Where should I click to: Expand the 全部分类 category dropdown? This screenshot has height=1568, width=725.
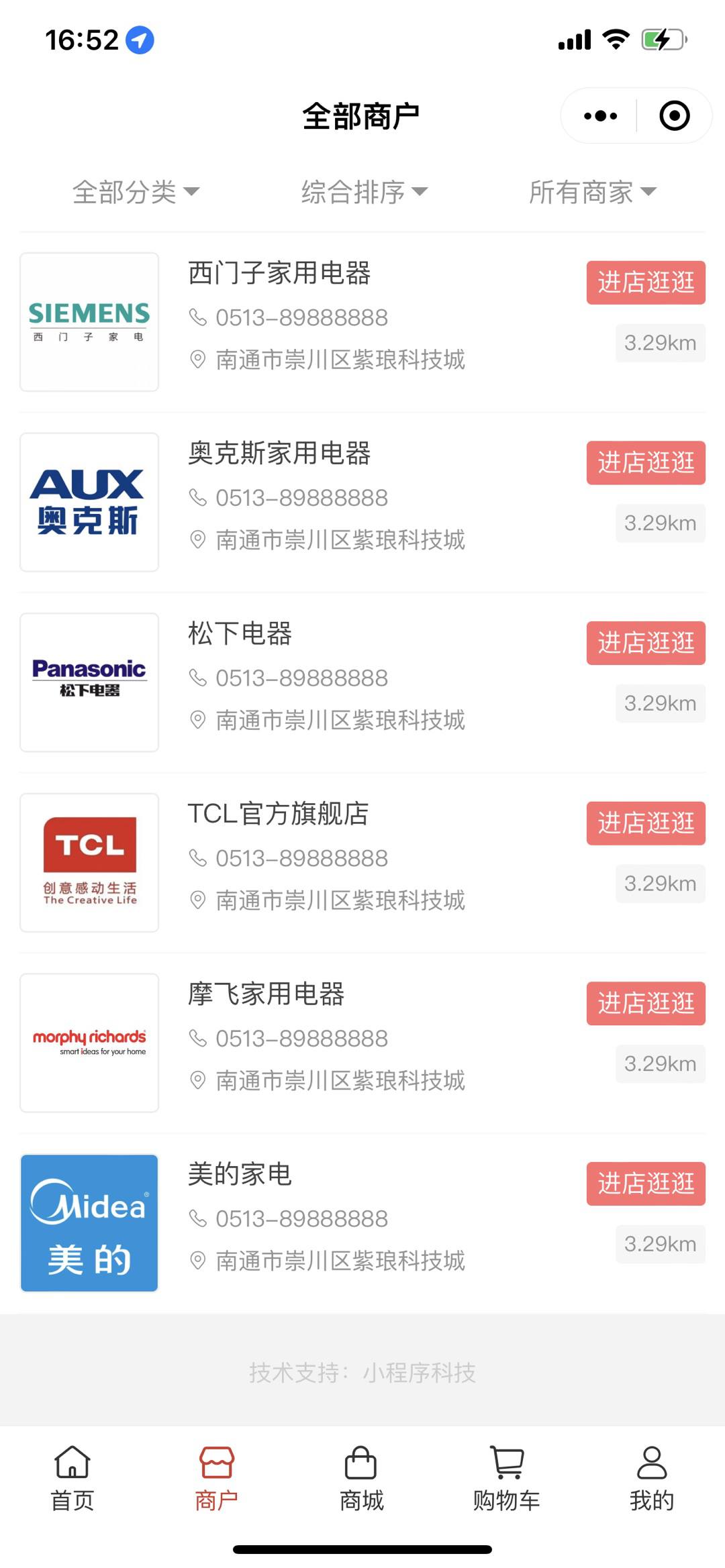click(136, 192)
